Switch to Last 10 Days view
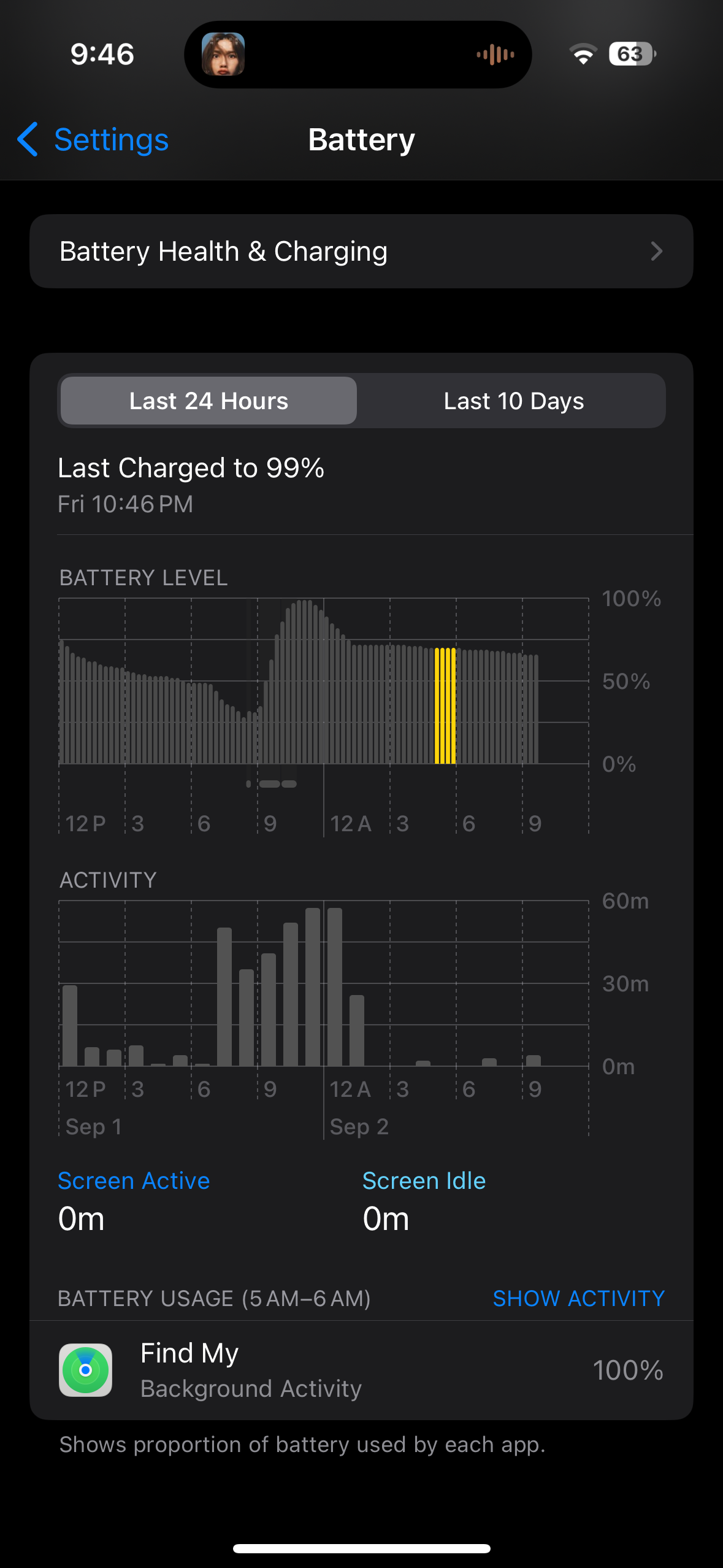723x1568 pixels. pyautogui.click(x=513, y=401)
